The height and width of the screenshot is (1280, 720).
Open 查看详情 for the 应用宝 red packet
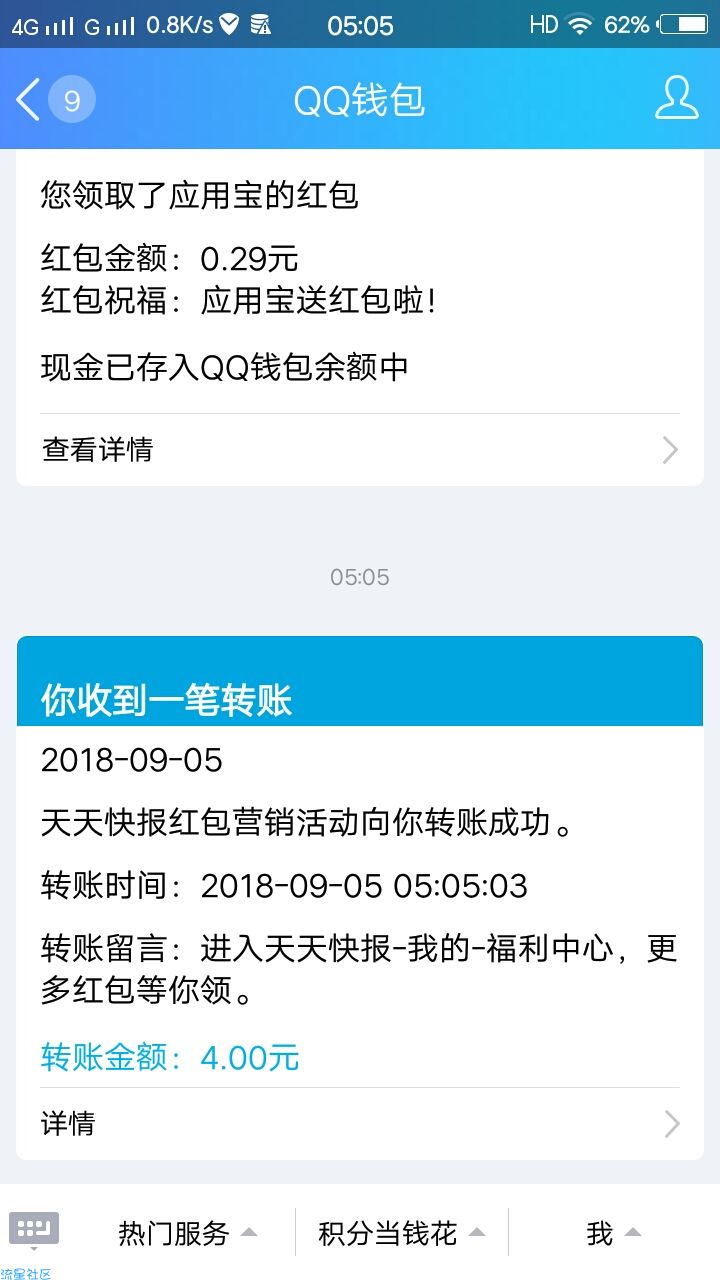tap(359, 450)
